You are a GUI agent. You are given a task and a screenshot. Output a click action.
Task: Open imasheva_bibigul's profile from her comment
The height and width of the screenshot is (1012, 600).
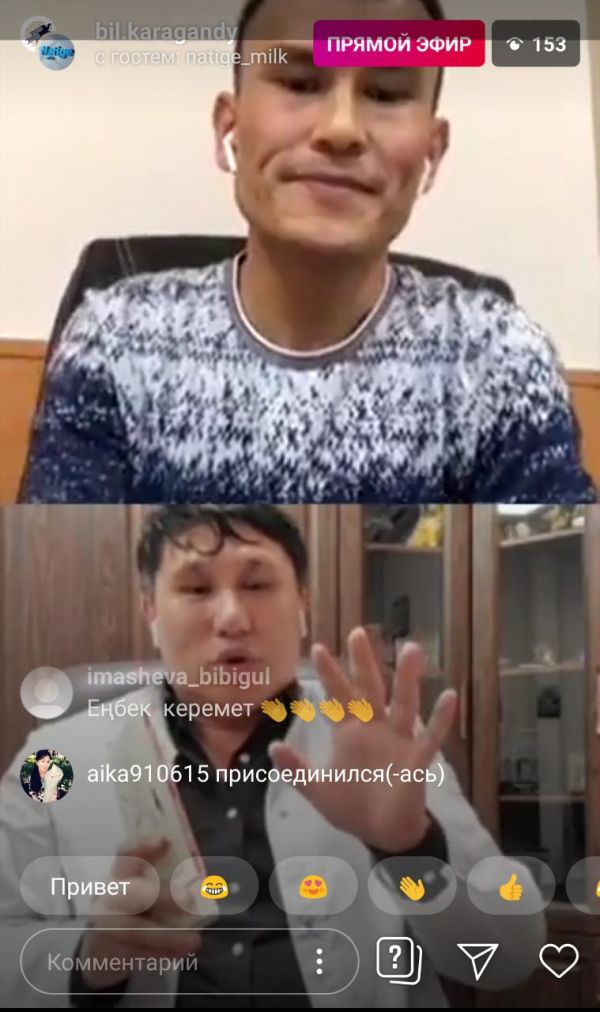pyautogui.click(x=46, y=692)
